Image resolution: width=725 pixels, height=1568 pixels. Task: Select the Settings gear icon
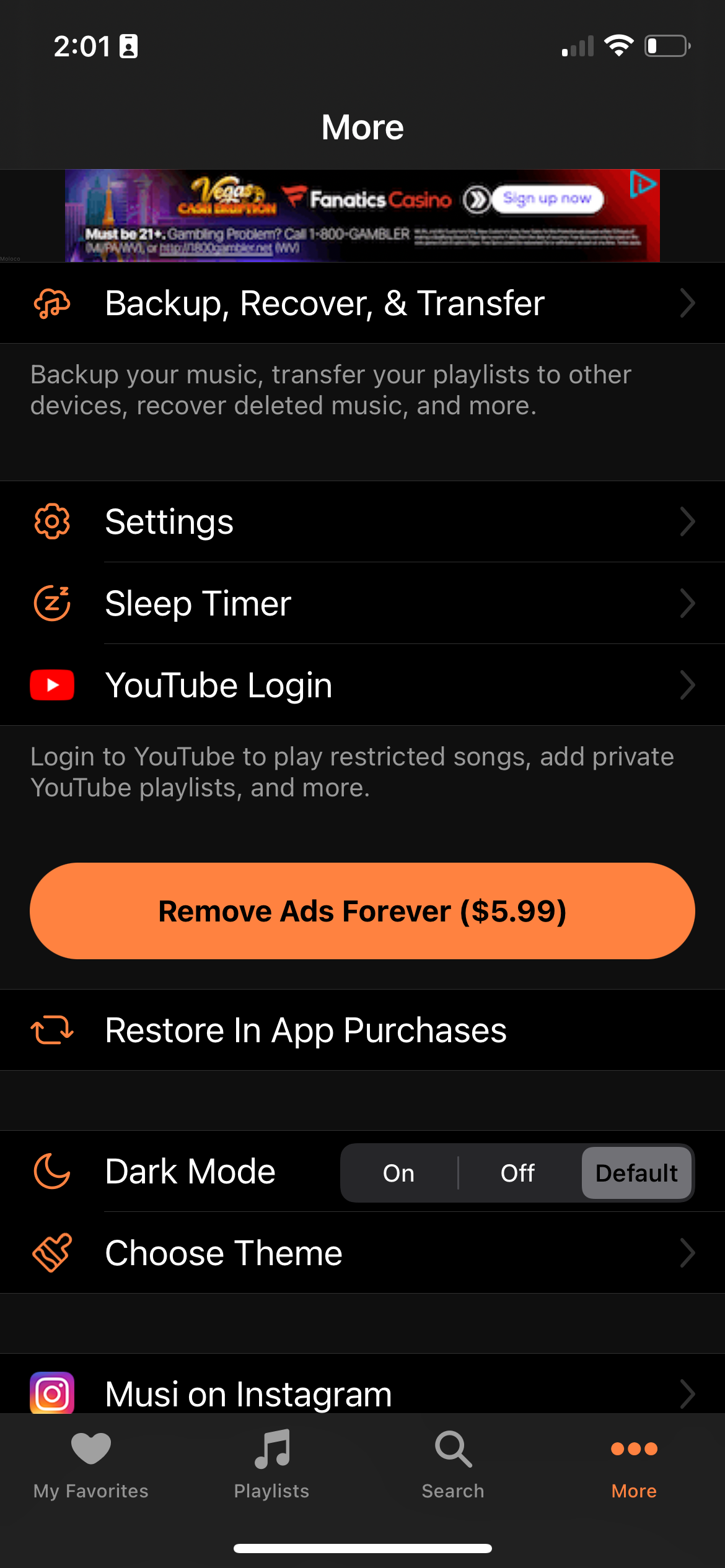click(x=52, y=521)
